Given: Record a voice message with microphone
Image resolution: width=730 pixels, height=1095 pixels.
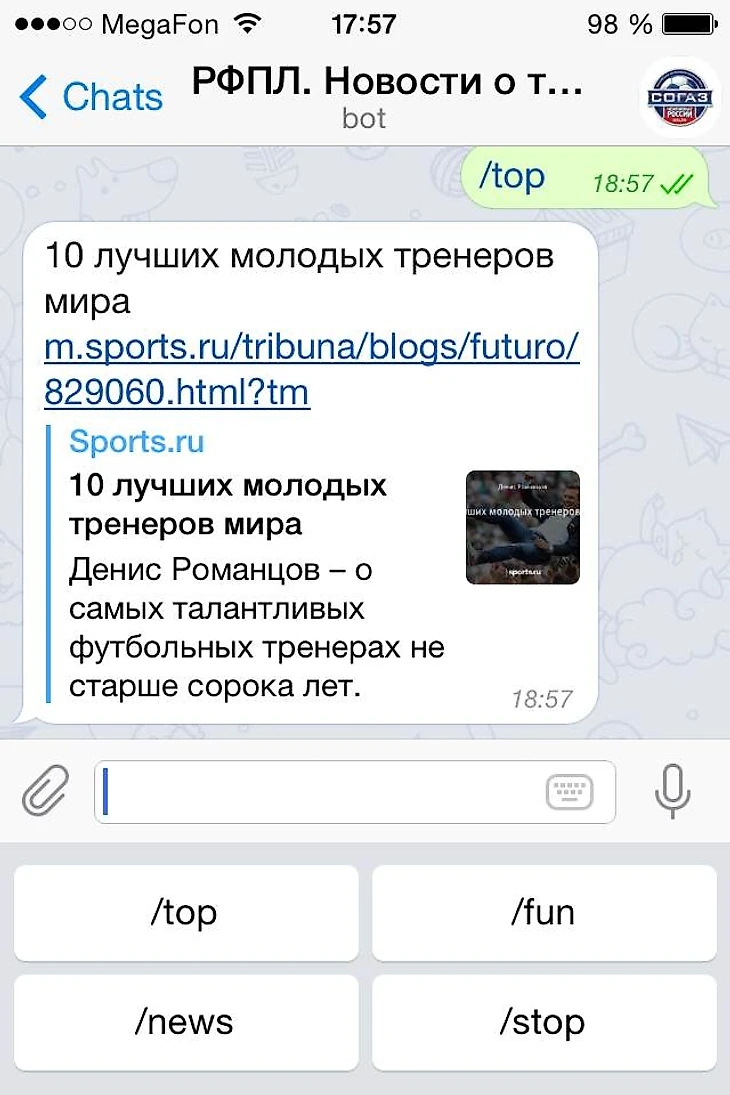Looking at the screenshot, I should [672, 792].
